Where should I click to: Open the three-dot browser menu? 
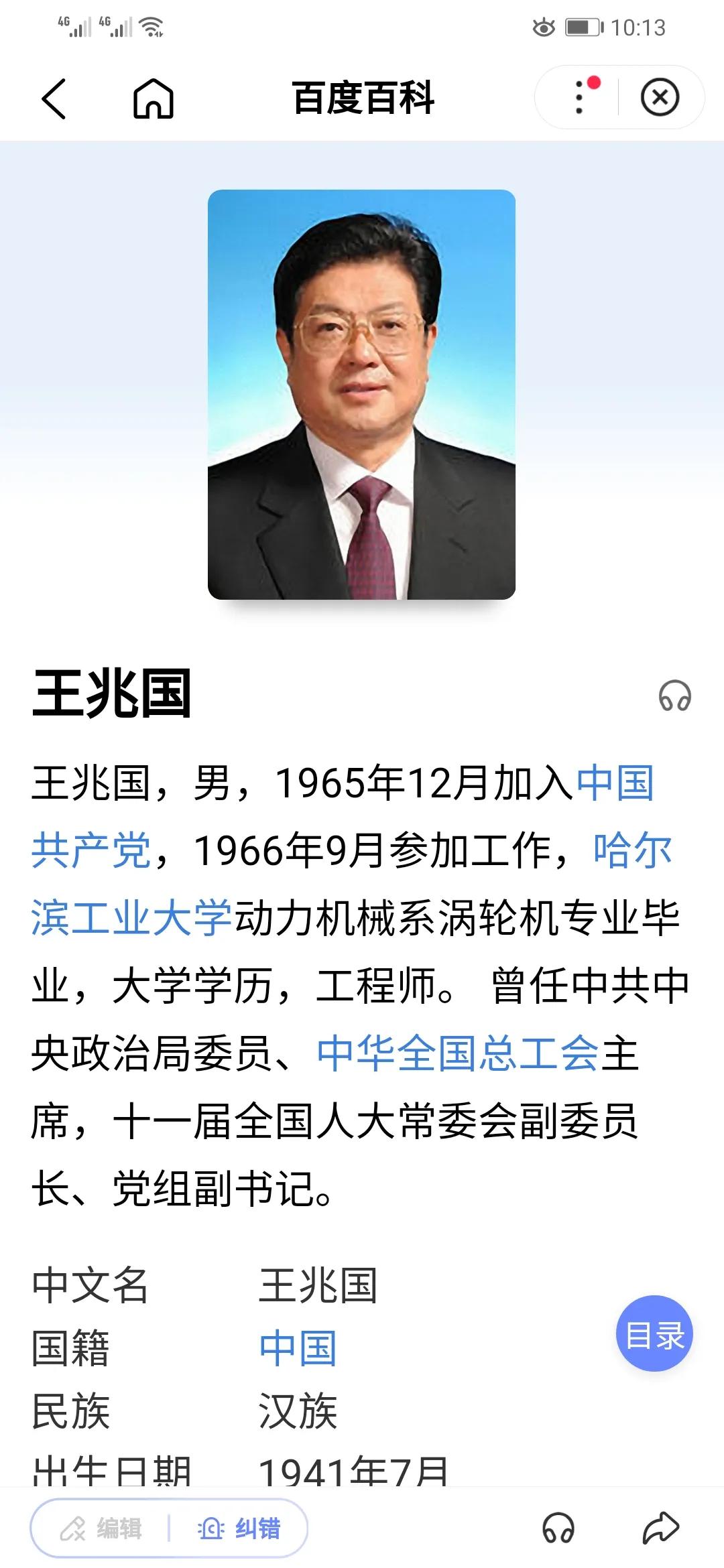pos(578,97)
